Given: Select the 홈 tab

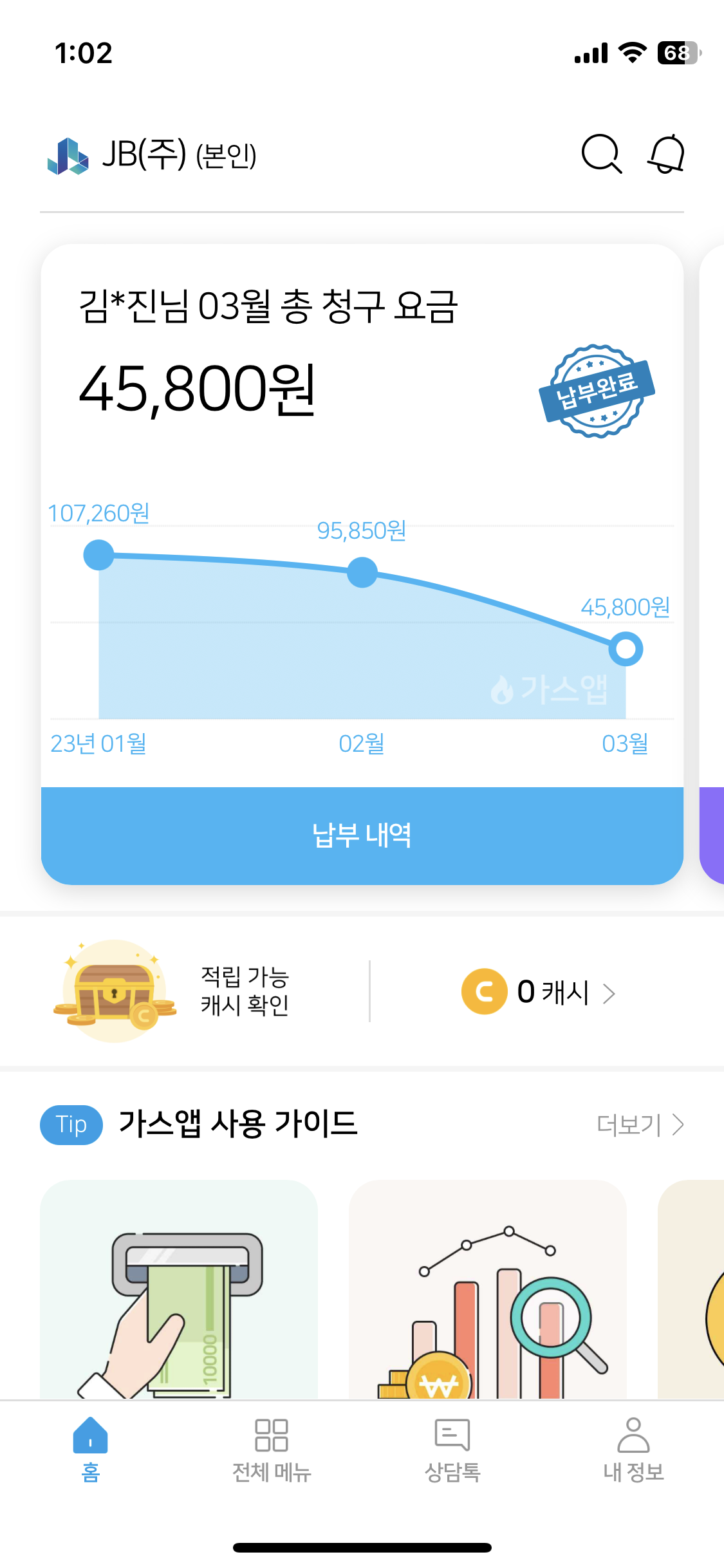Looking at the screenshot, I should click(x=91, y=1448).
